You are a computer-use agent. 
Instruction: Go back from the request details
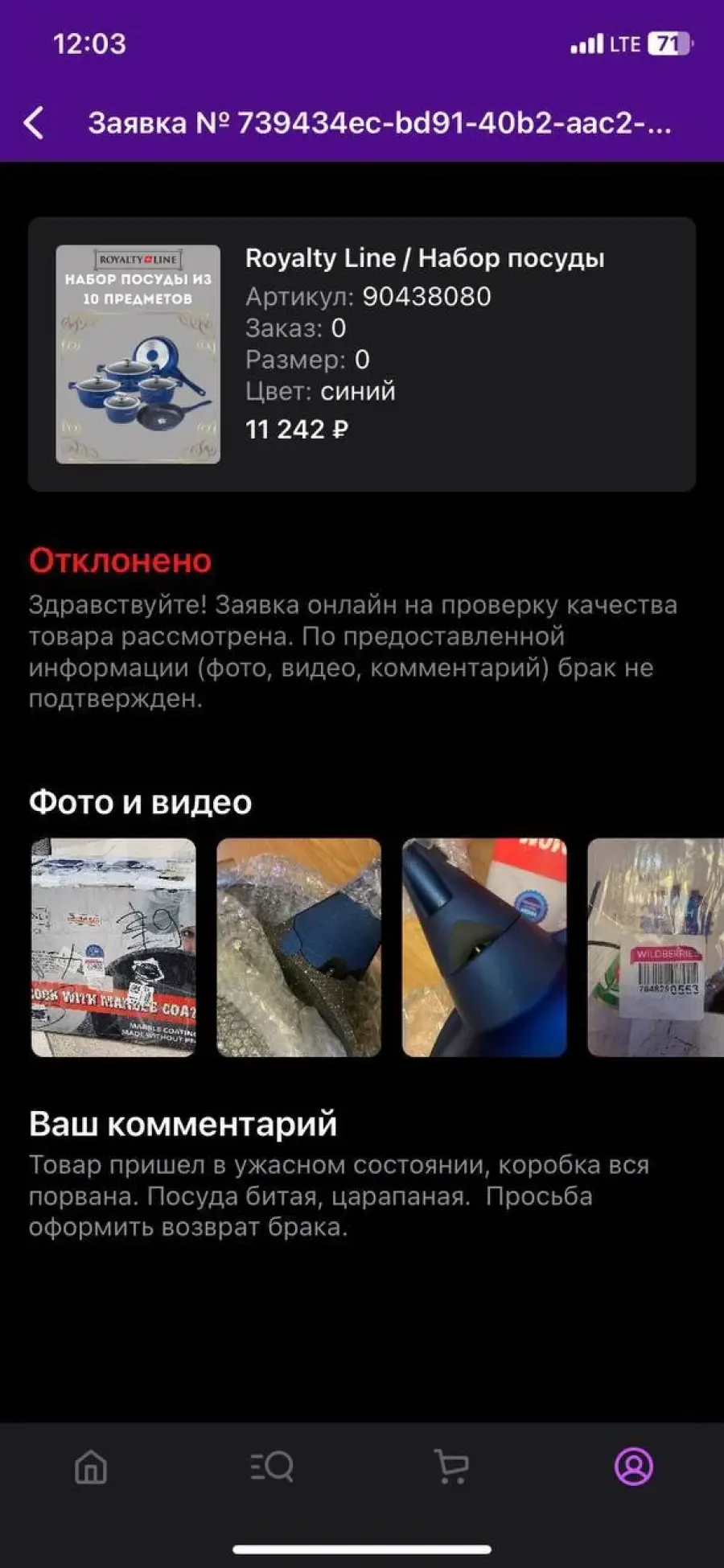(34, 123)
